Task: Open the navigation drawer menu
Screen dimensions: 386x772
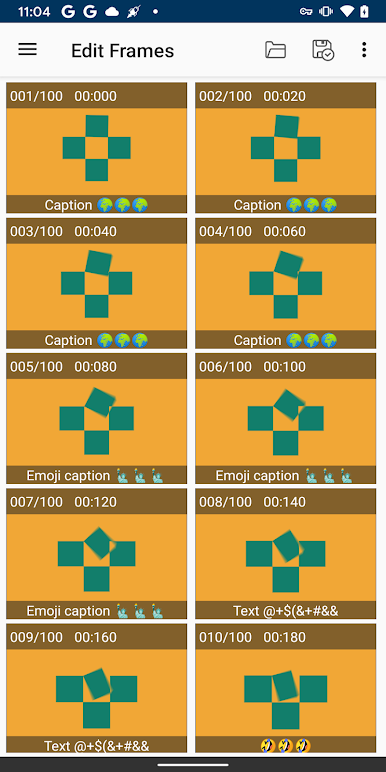Action: pos(28,50)
